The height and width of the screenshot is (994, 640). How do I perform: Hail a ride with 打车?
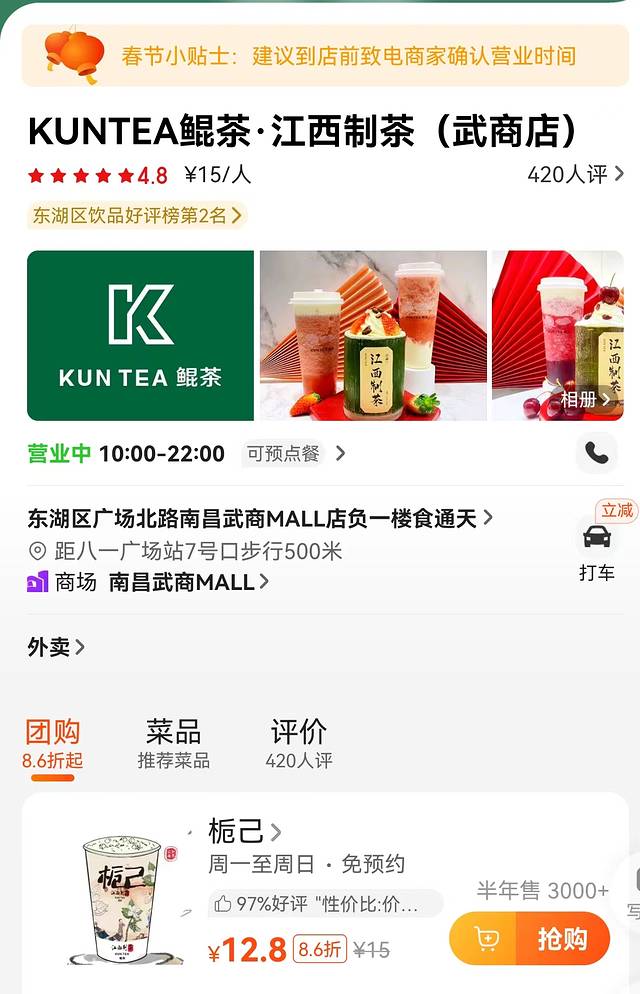pyautogui.click(x=596, y=550)
